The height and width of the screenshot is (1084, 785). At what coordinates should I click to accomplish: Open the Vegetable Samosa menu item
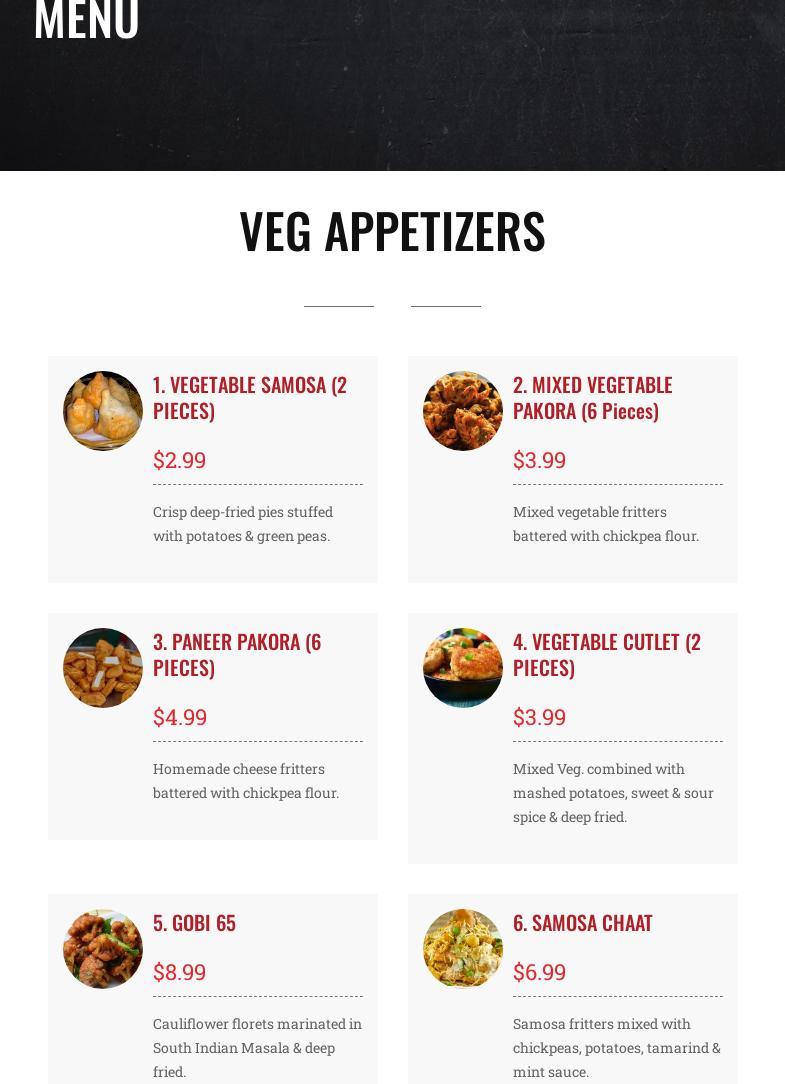(x=249, y=397)
